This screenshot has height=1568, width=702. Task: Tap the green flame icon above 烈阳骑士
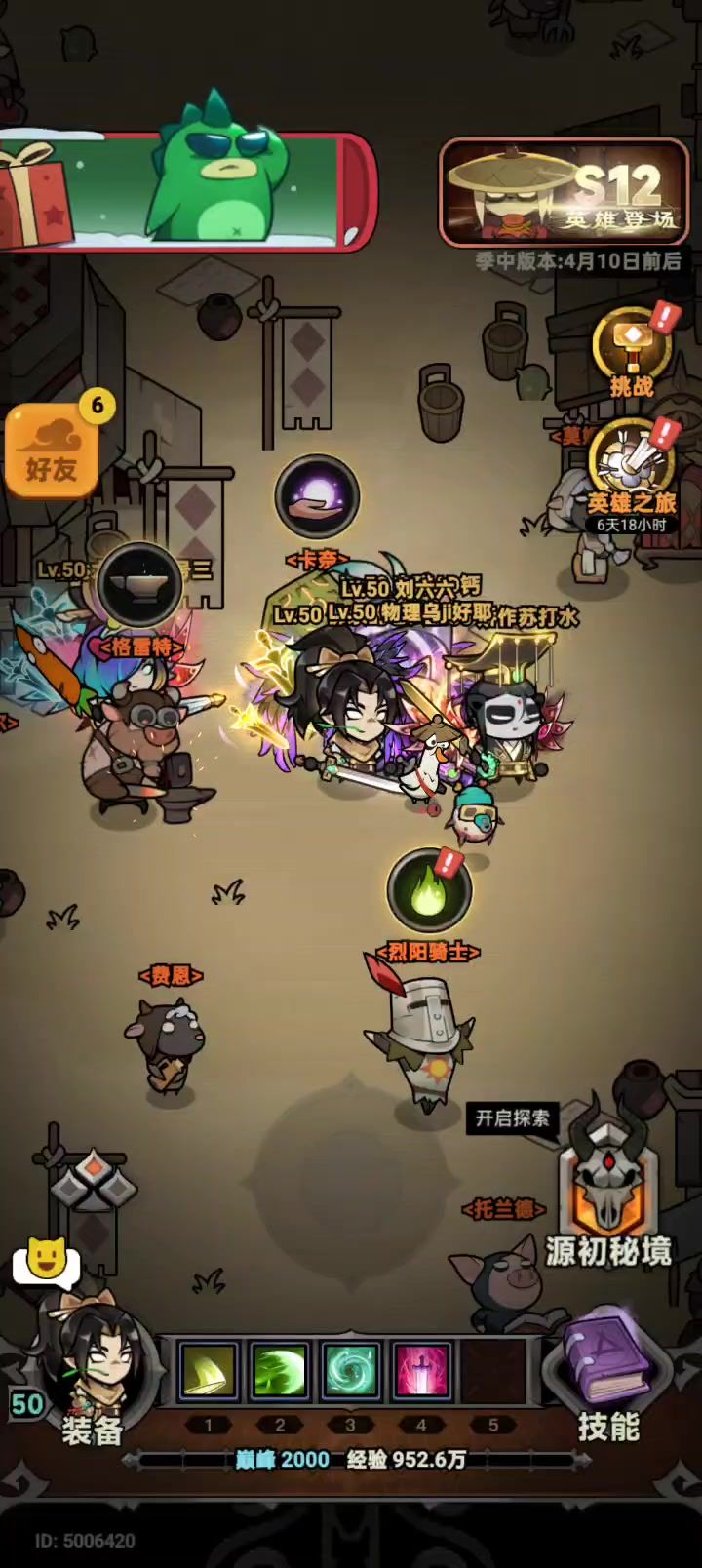tap(429, 891)
